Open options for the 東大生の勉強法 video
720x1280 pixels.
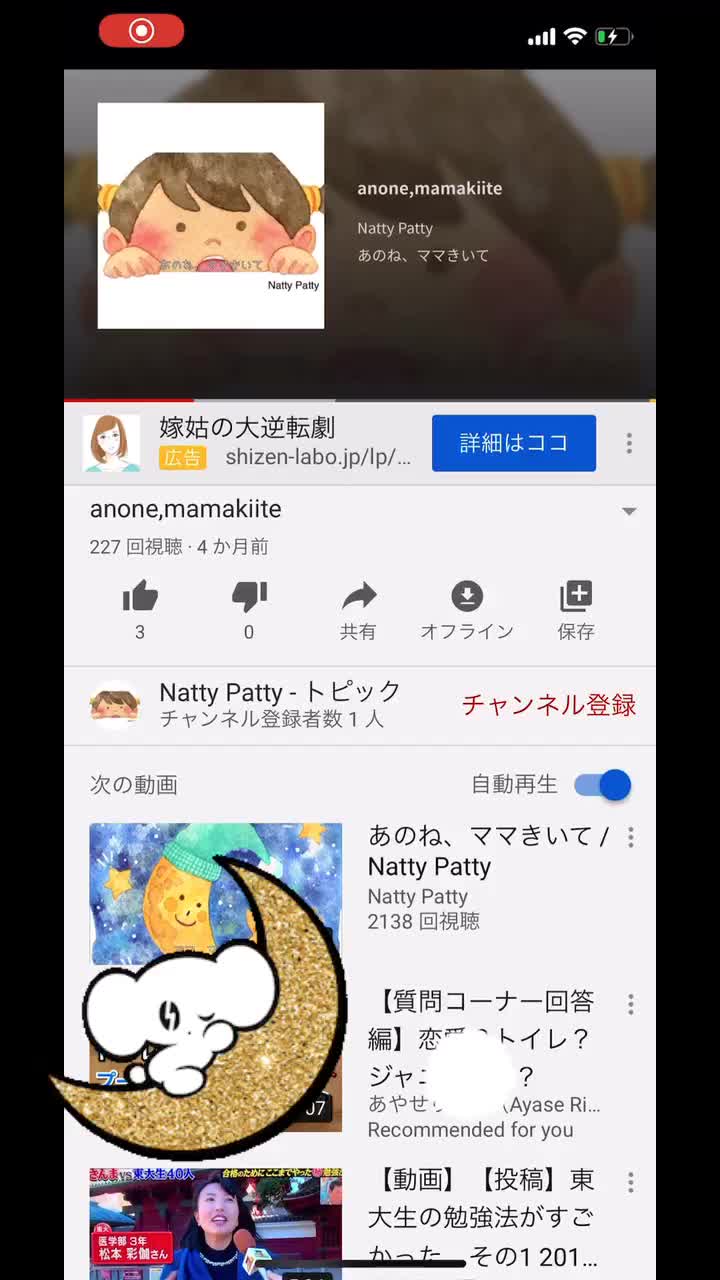(630, 1183)
